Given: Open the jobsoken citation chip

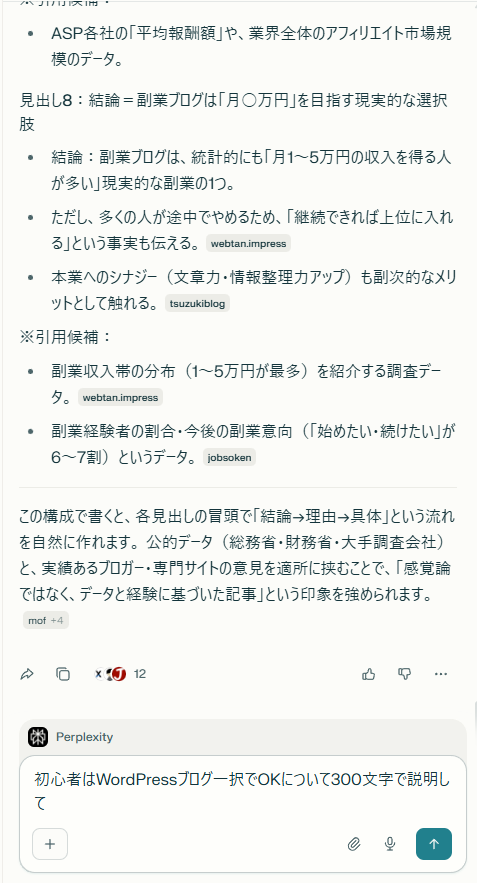Looking at the screenshot, I should tap(229, 458).
